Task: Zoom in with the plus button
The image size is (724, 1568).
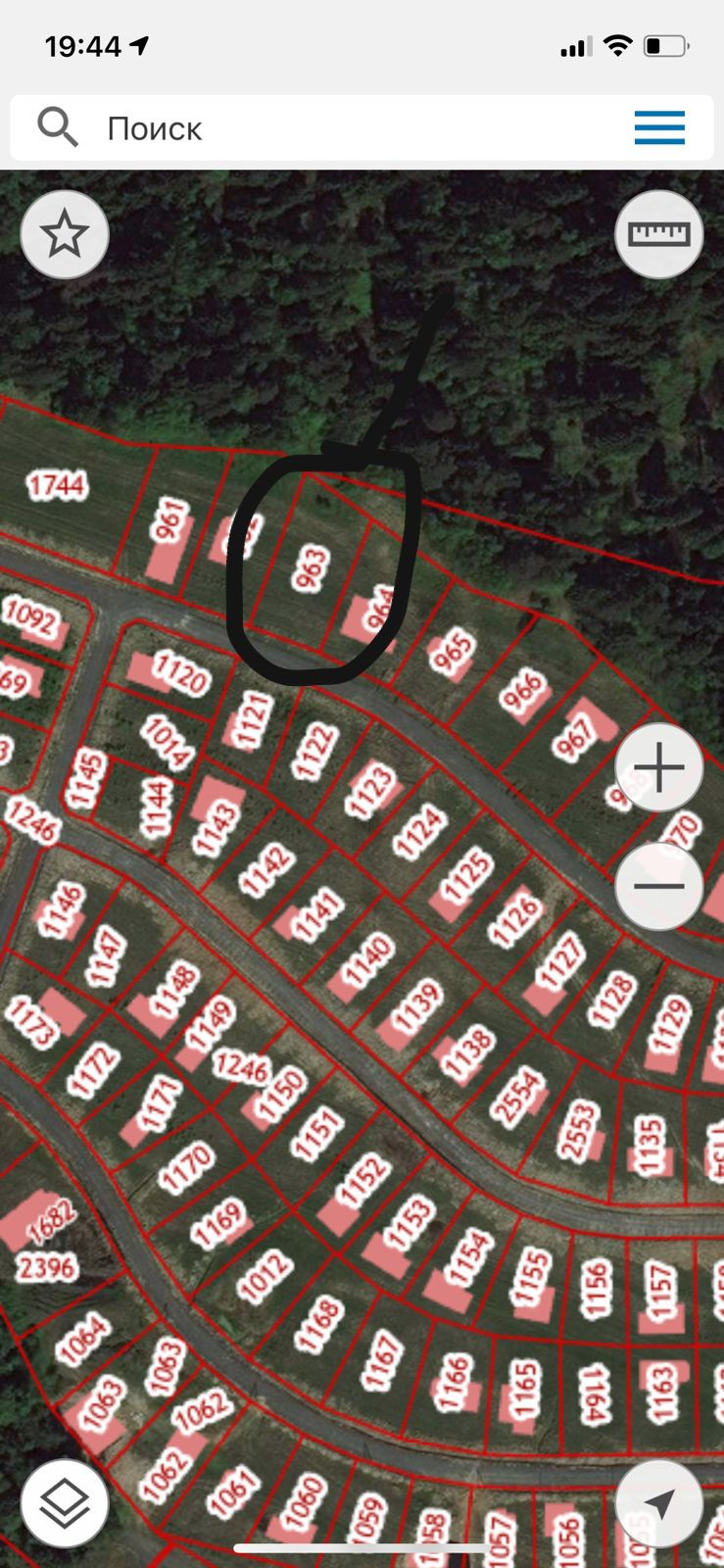Action: click(x=659, y=767)
